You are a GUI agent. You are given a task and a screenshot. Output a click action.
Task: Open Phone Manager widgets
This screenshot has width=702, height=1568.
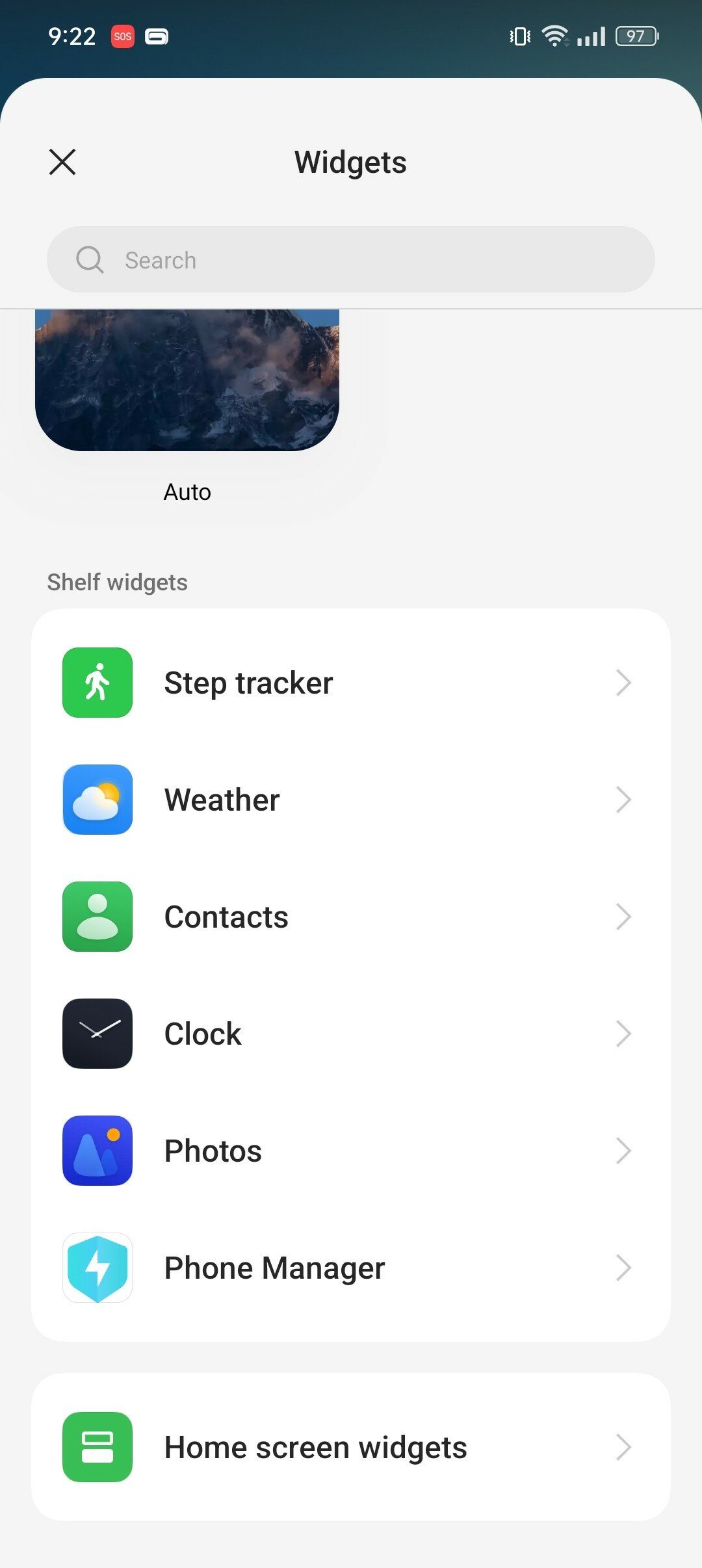tap(351, 1268)
